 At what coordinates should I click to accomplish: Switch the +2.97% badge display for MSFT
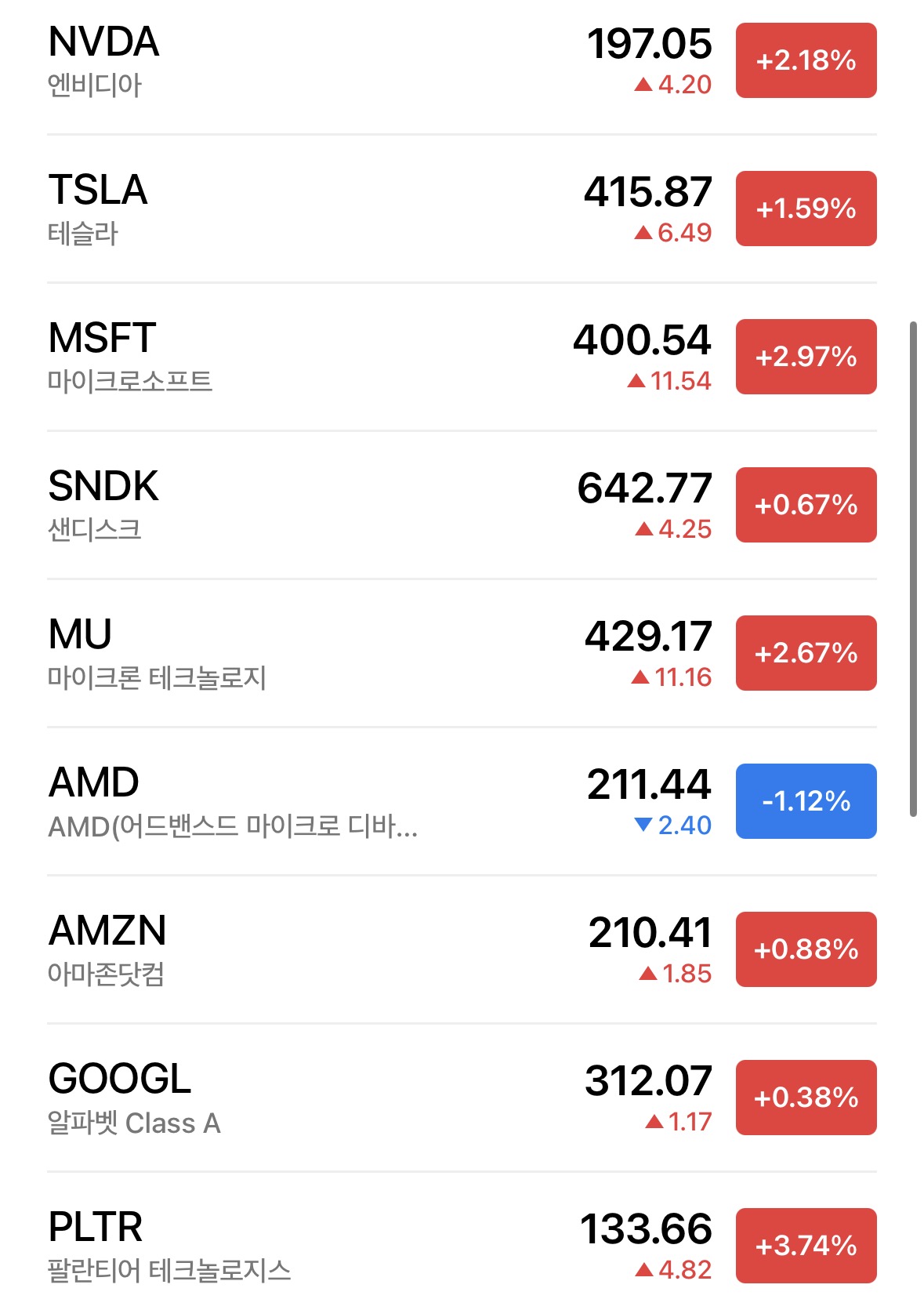tap(806, 357)
